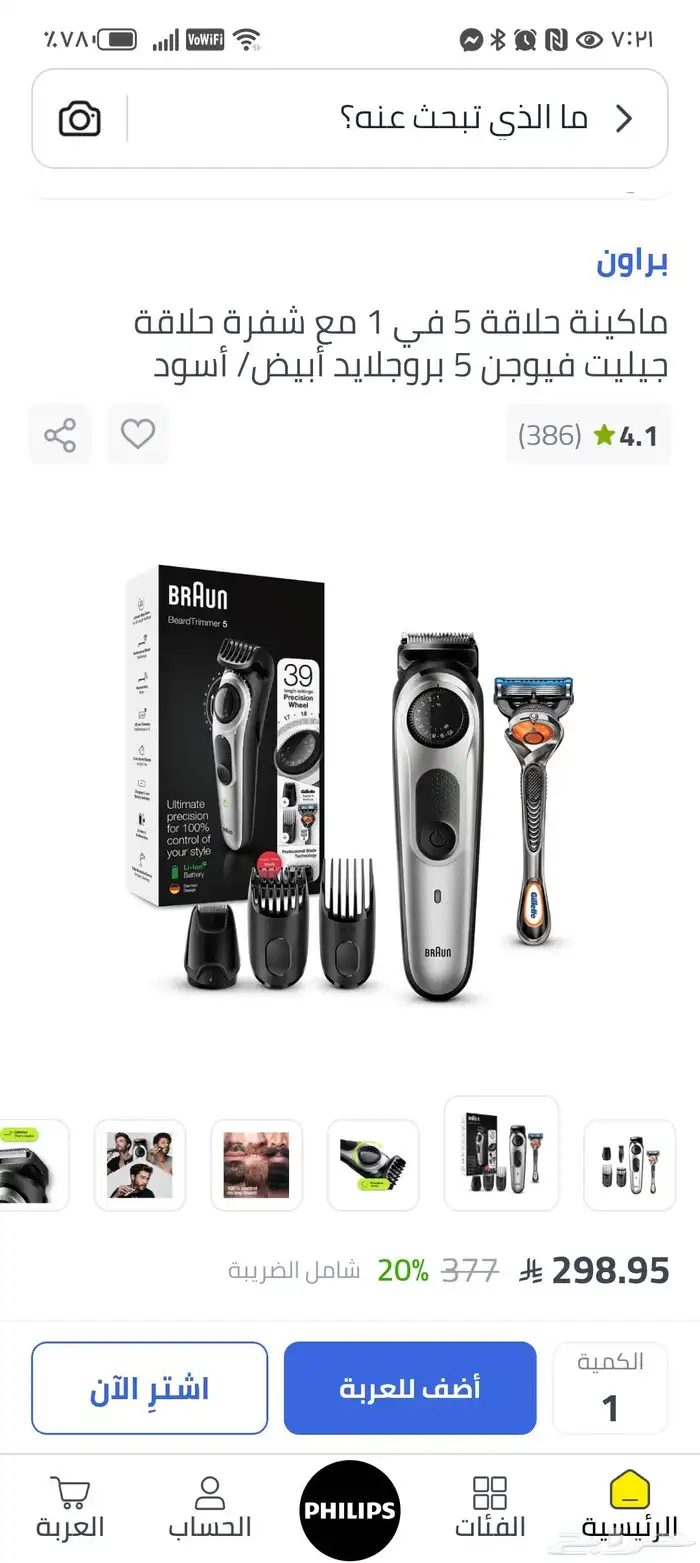Tap أضف للعربة to add to cart
The height and width of the screenshot is (1563, 700).
coord(410,1388)
